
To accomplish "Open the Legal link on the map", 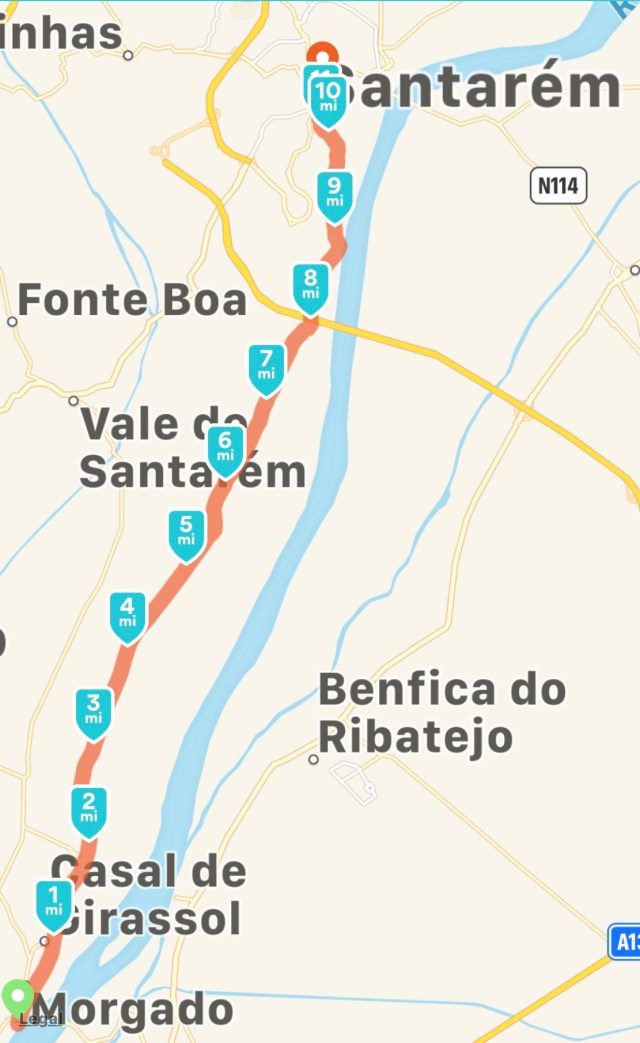I will click(40, 1019).
